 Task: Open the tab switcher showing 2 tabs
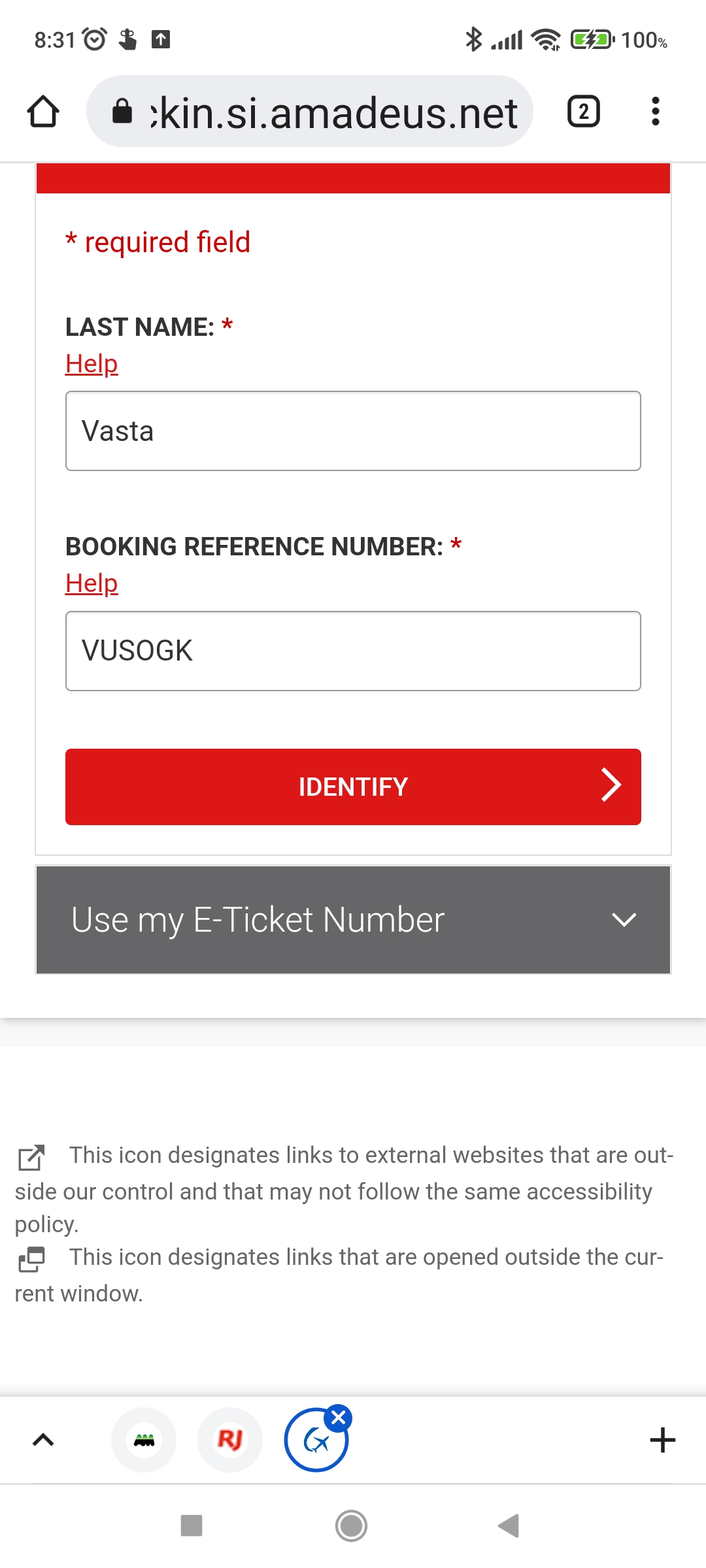point(583,112)
